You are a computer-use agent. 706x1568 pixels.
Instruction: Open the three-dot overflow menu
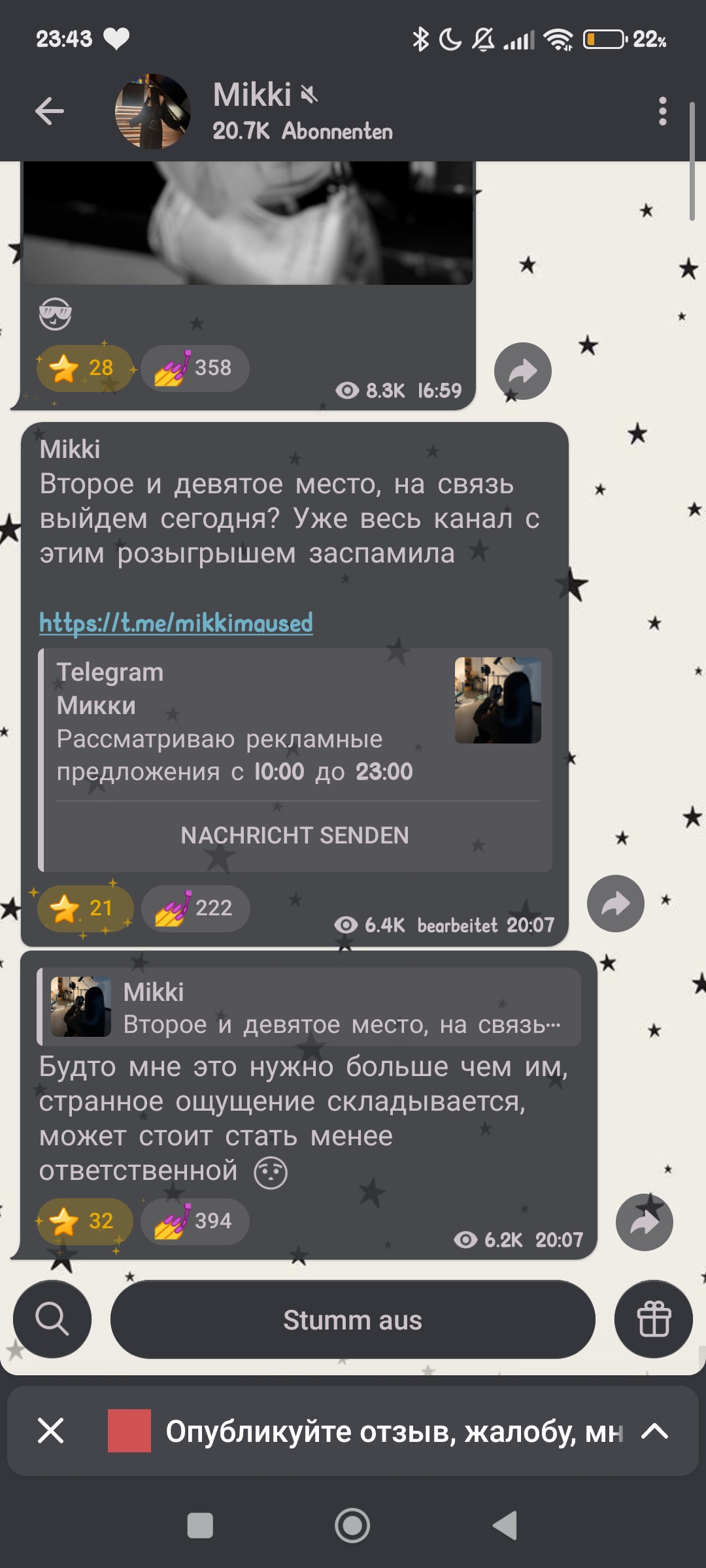[662, 111]
